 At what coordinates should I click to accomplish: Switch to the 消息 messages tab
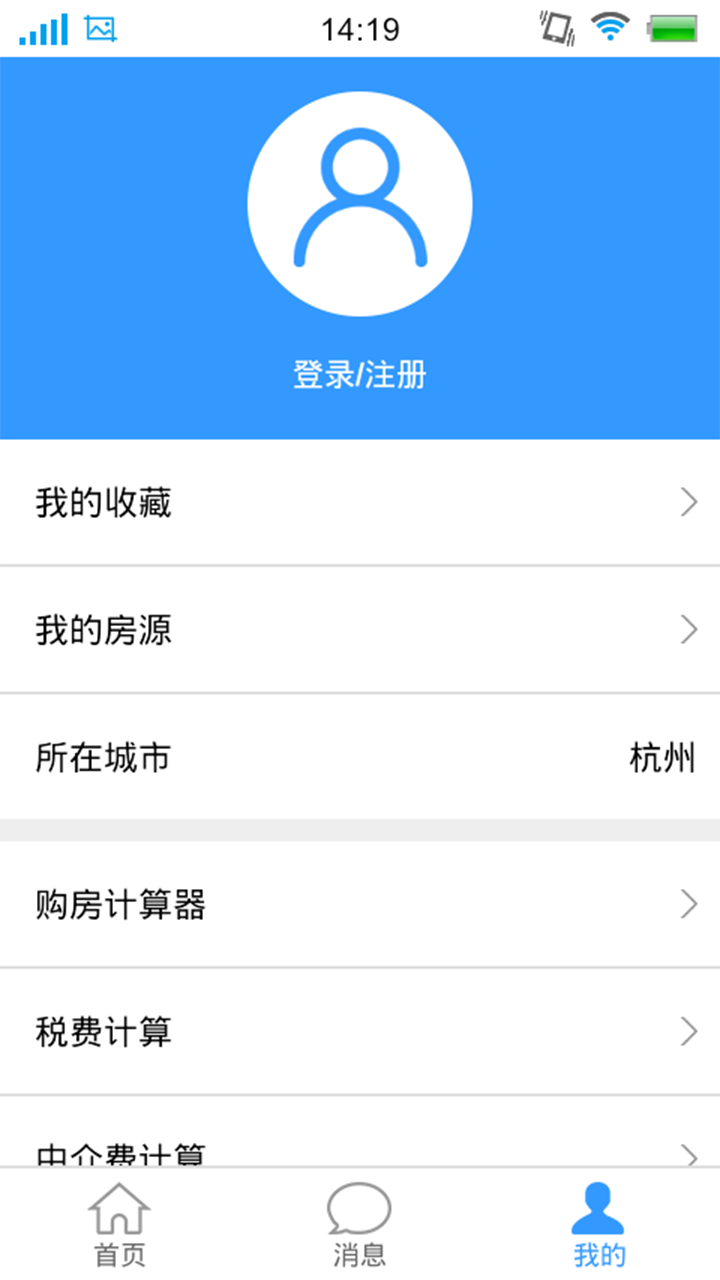359,1225
